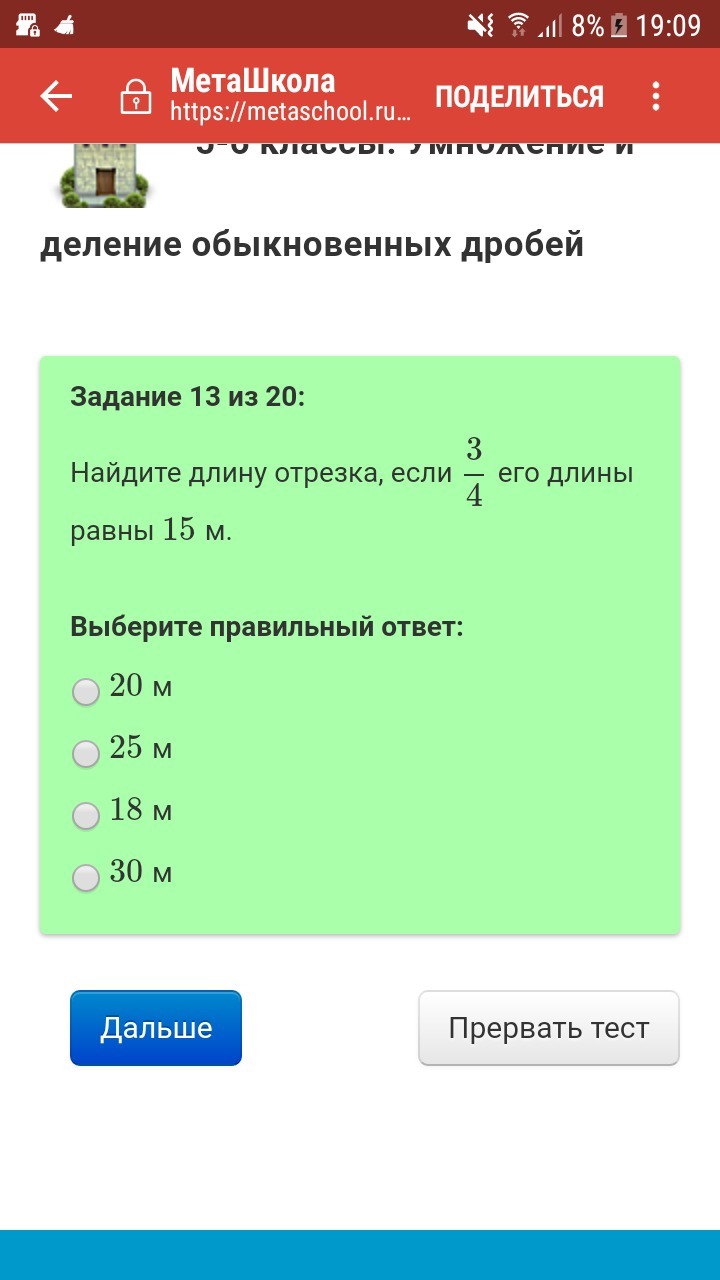Screen dimensions: 720x1280
Task: Open the three-dot overflow menu
Action: point(656,97)
